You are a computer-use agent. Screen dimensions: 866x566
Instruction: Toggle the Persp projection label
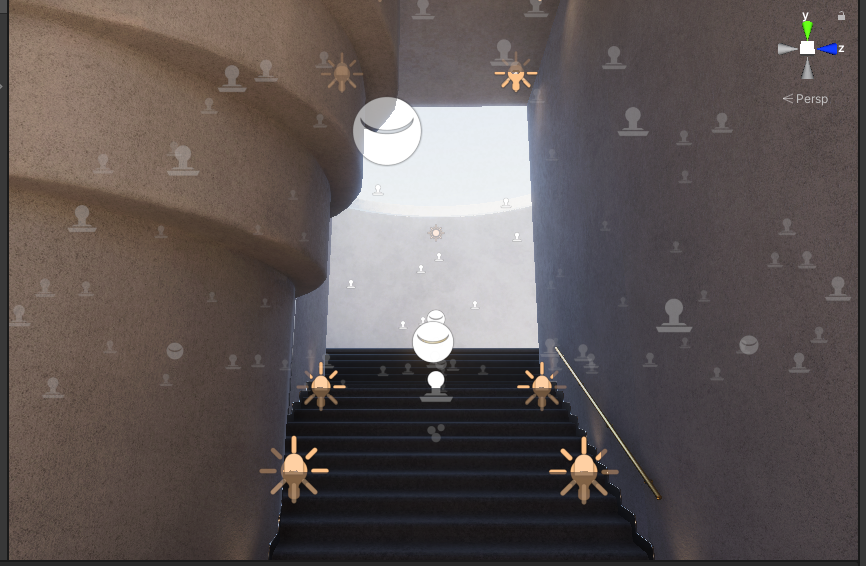tap(806, 99)
